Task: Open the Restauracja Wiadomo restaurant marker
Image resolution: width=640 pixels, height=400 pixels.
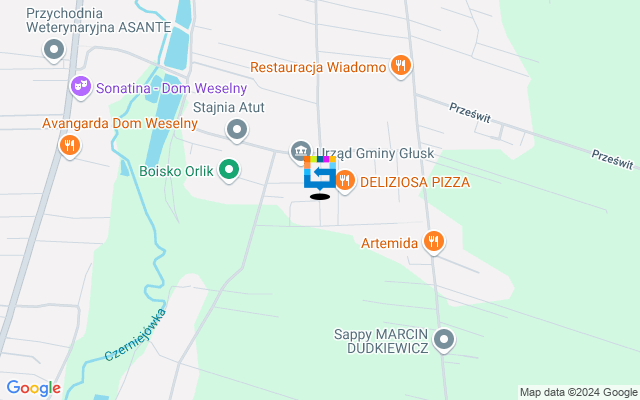Action: 401,66
